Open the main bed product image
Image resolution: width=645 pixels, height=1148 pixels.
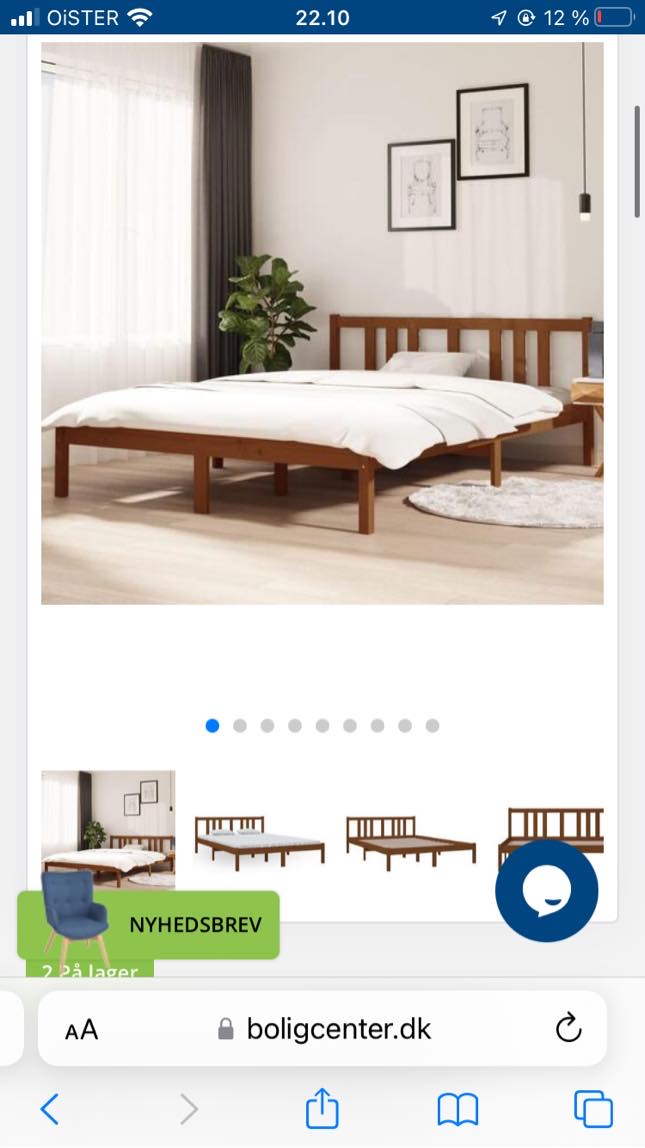pyautogui.click(x=322, y=323)
